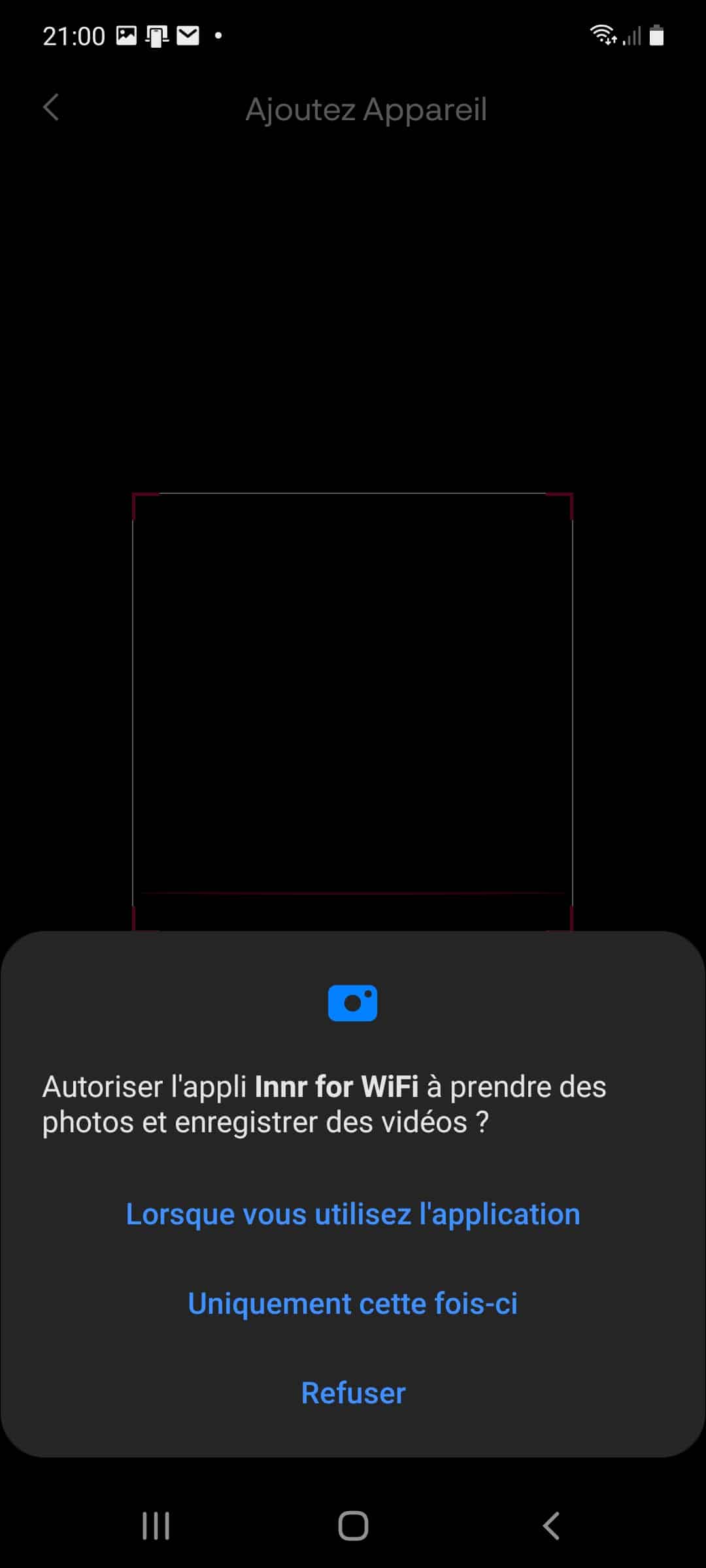Tap the system back button
Image resolution: width=706 pixels, height=1568 pixels.
pyautogui.click(x=551, y=1526)
